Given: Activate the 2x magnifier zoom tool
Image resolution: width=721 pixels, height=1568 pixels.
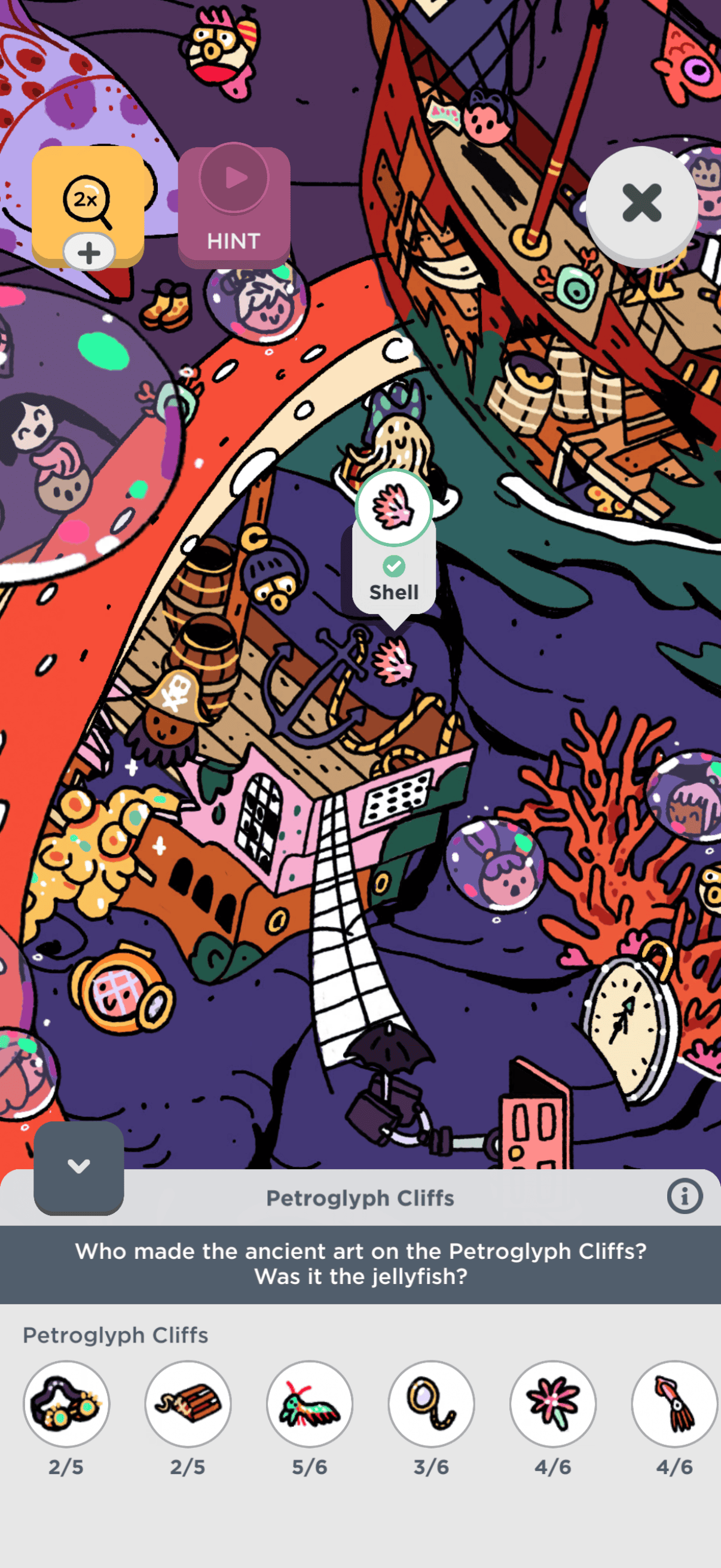Looking at the screenshot, I should 87,199.
